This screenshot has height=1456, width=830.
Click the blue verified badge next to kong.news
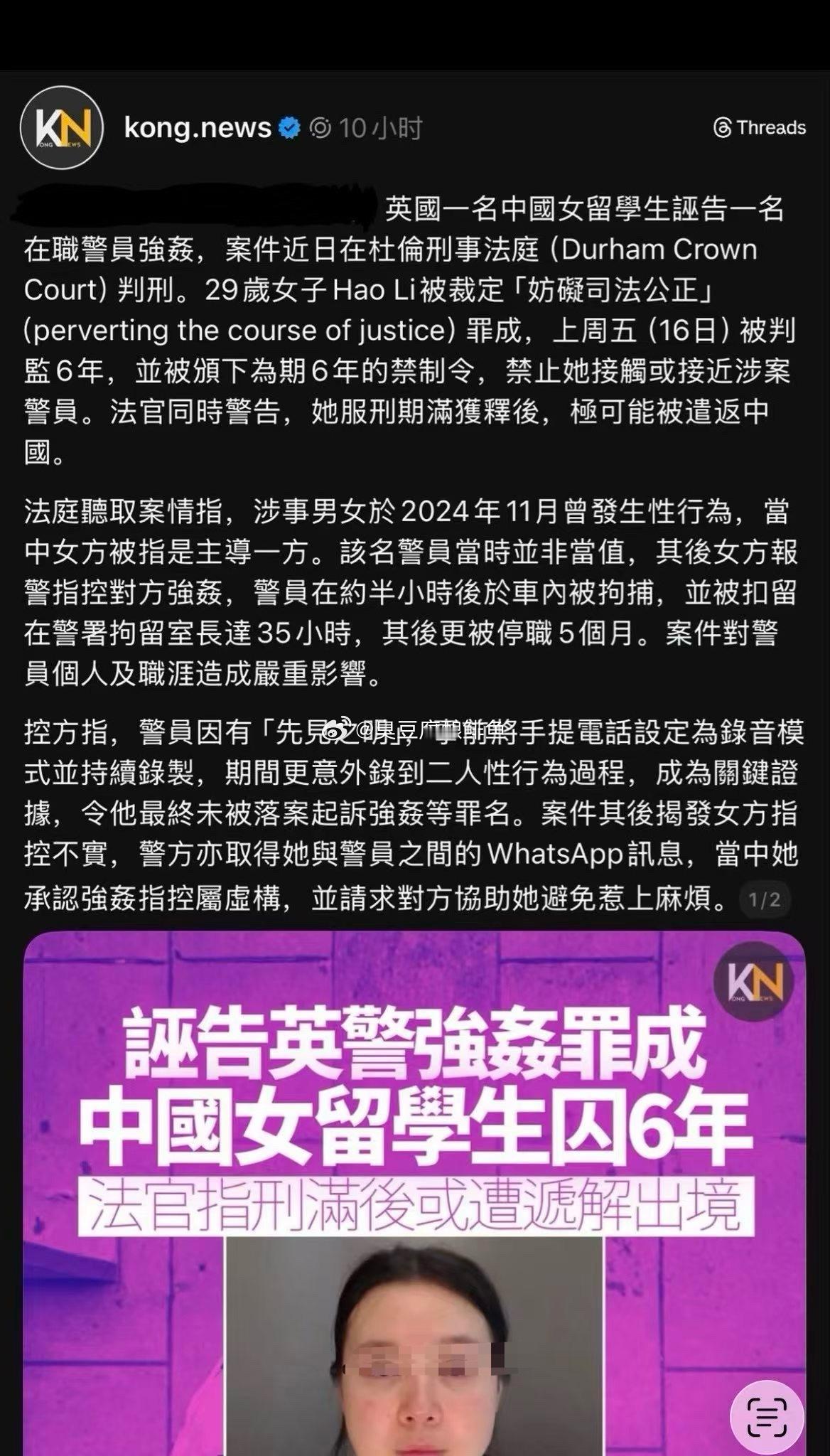(287, 128)
